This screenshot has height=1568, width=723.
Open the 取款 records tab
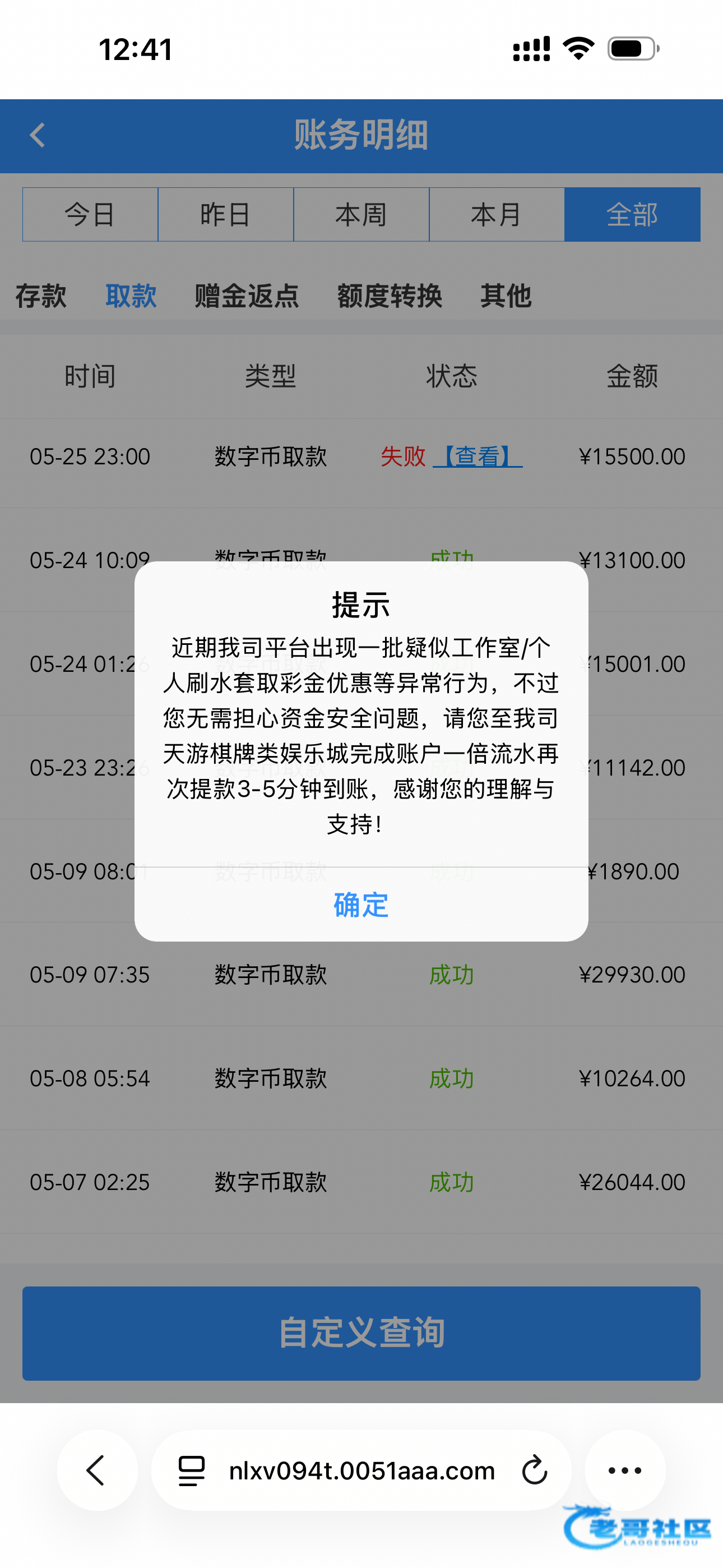pos(131,296)
